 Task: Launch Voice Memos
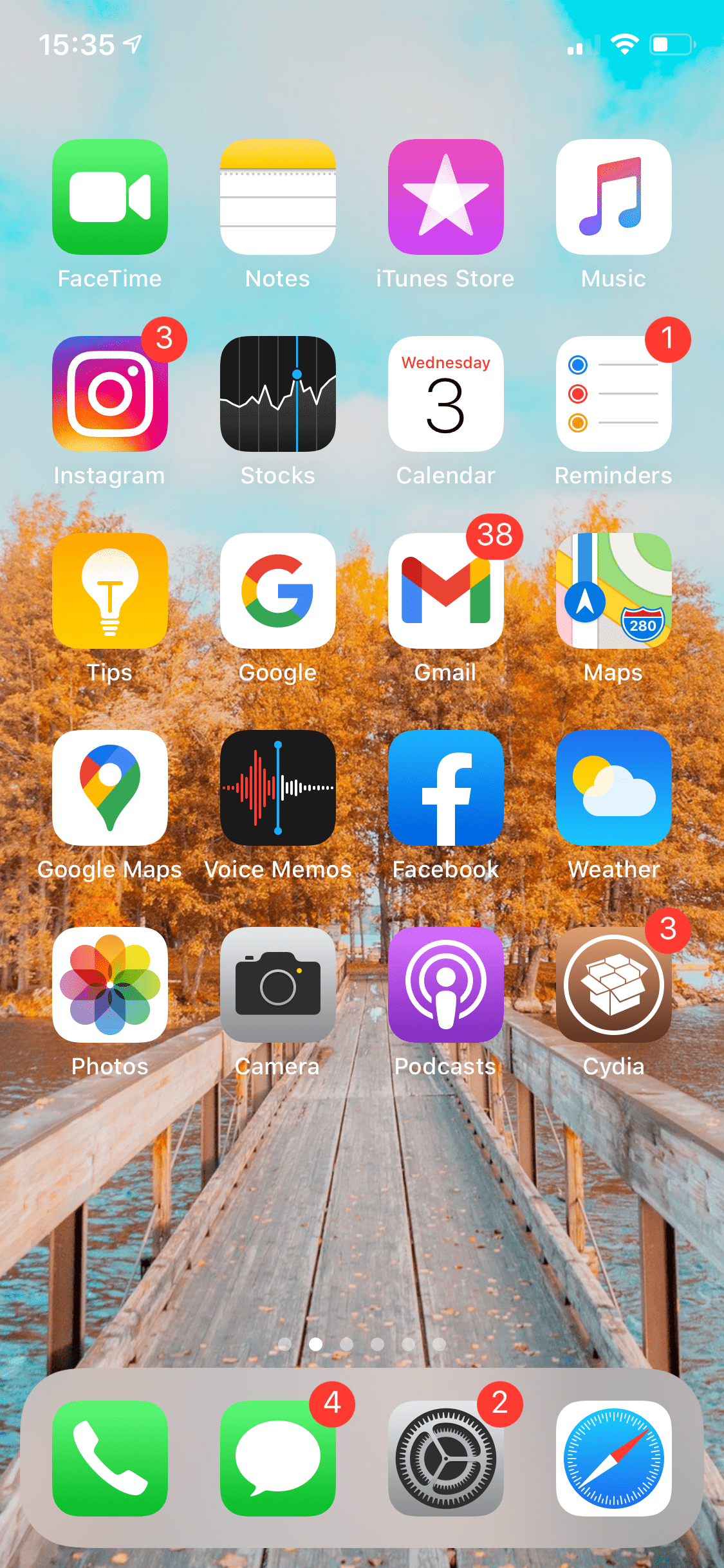click(x=278, y=788)
